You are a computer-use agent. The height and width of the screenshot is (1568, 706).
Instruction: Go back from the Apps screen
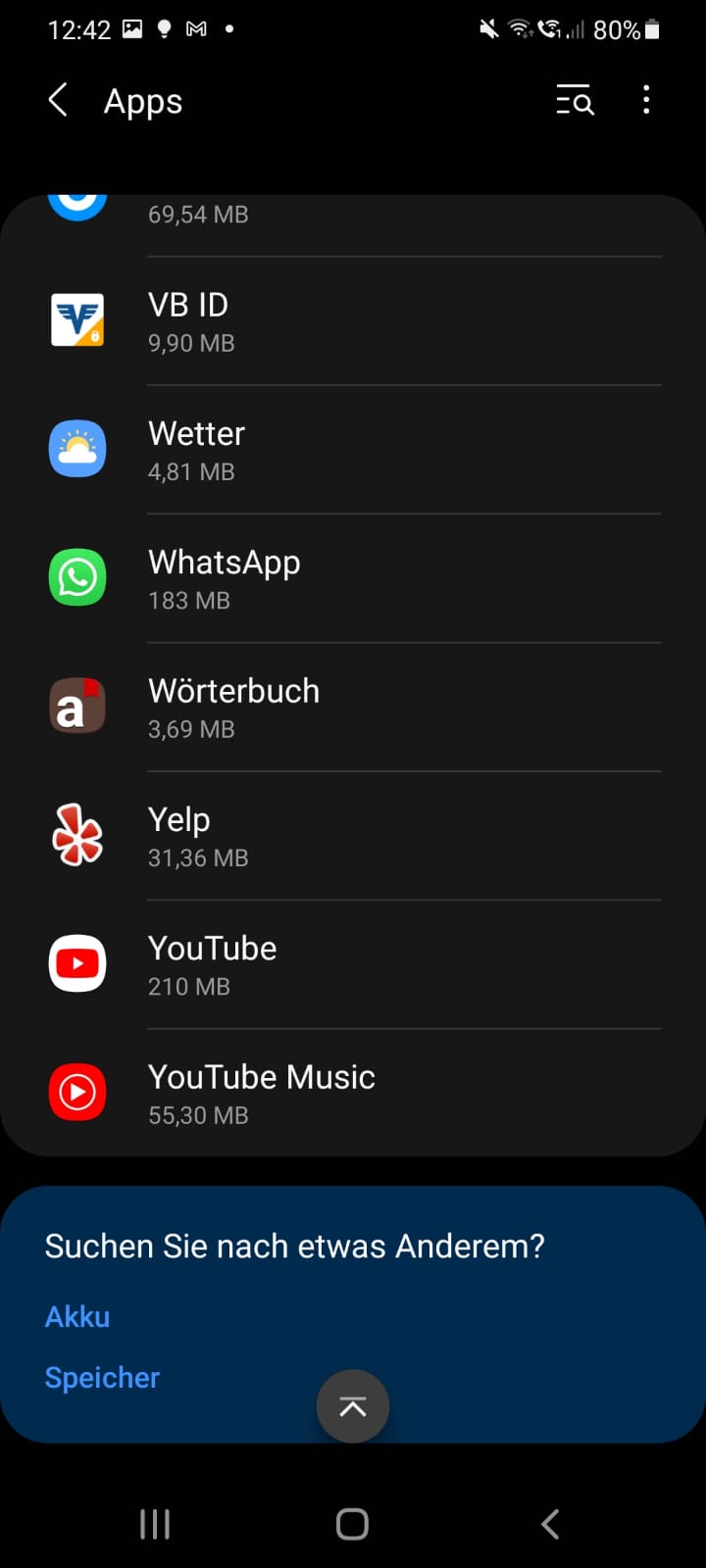coord(59,100)
